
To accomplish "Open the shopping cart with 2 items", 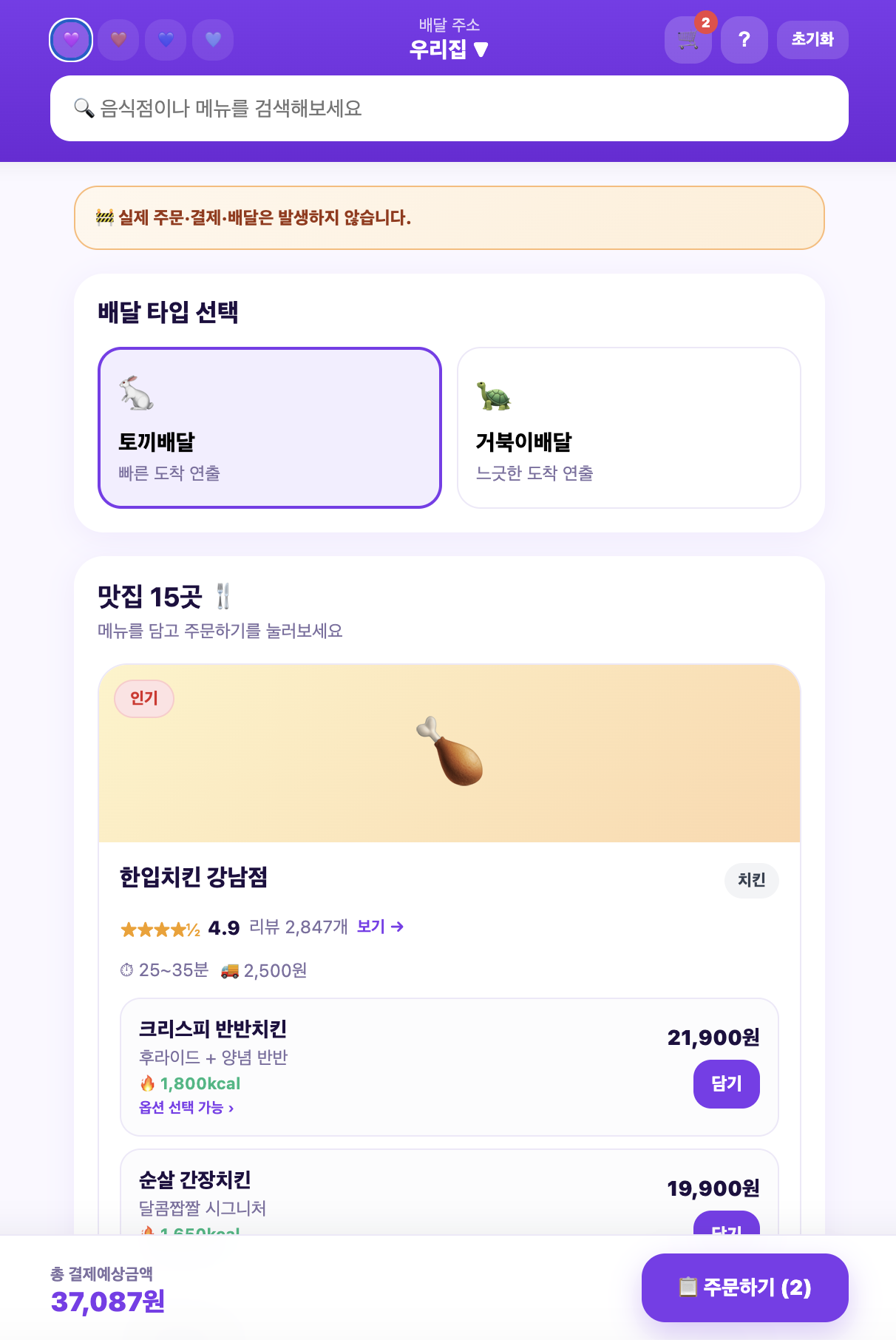I will click(687, 40).
